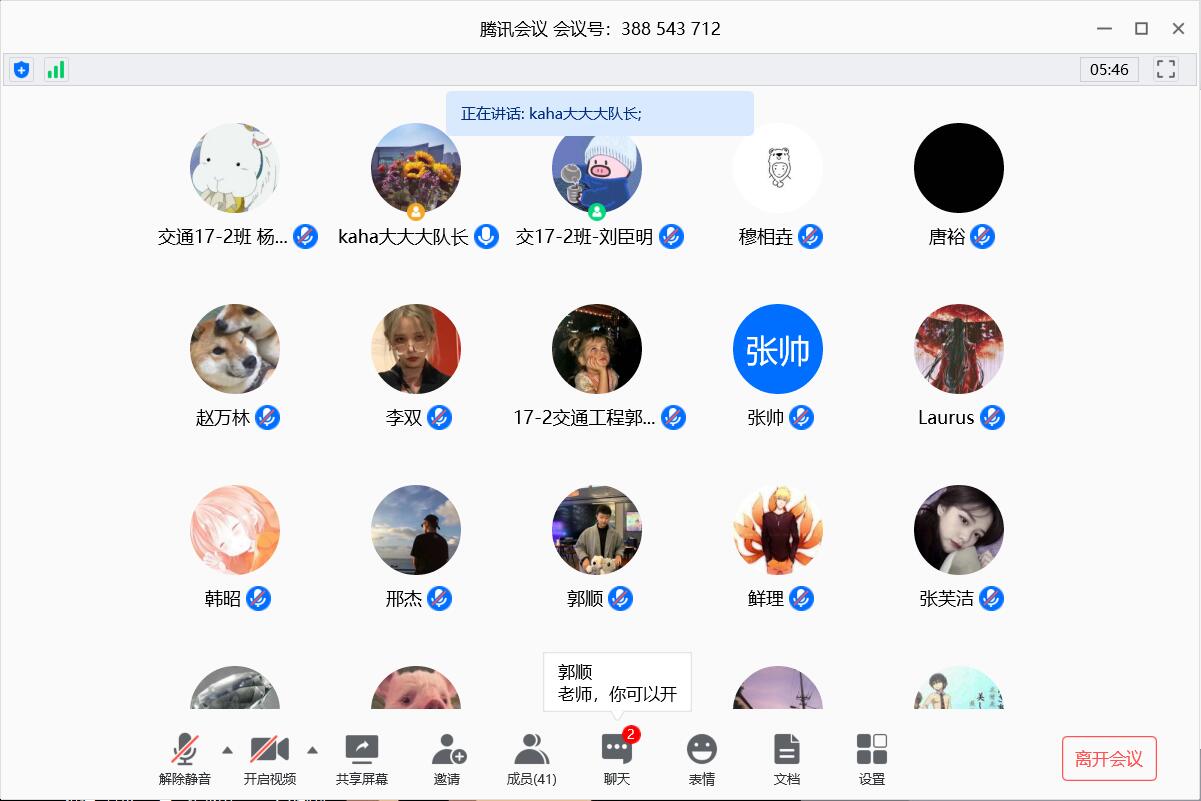Expand audio options arrow beside 解除静音
This screenshot has height=801, width=1201.
click(x=227, y=750)
